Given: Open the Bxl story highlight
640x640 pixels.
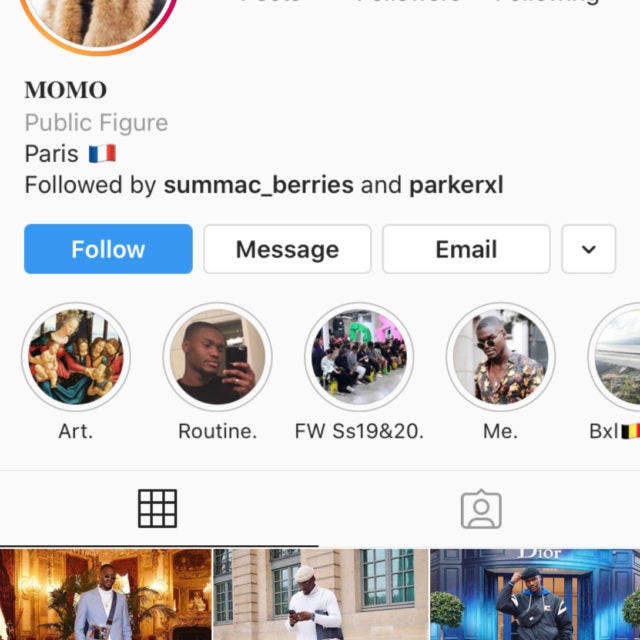Looking at the screenshot, I should tap(620, 357).
